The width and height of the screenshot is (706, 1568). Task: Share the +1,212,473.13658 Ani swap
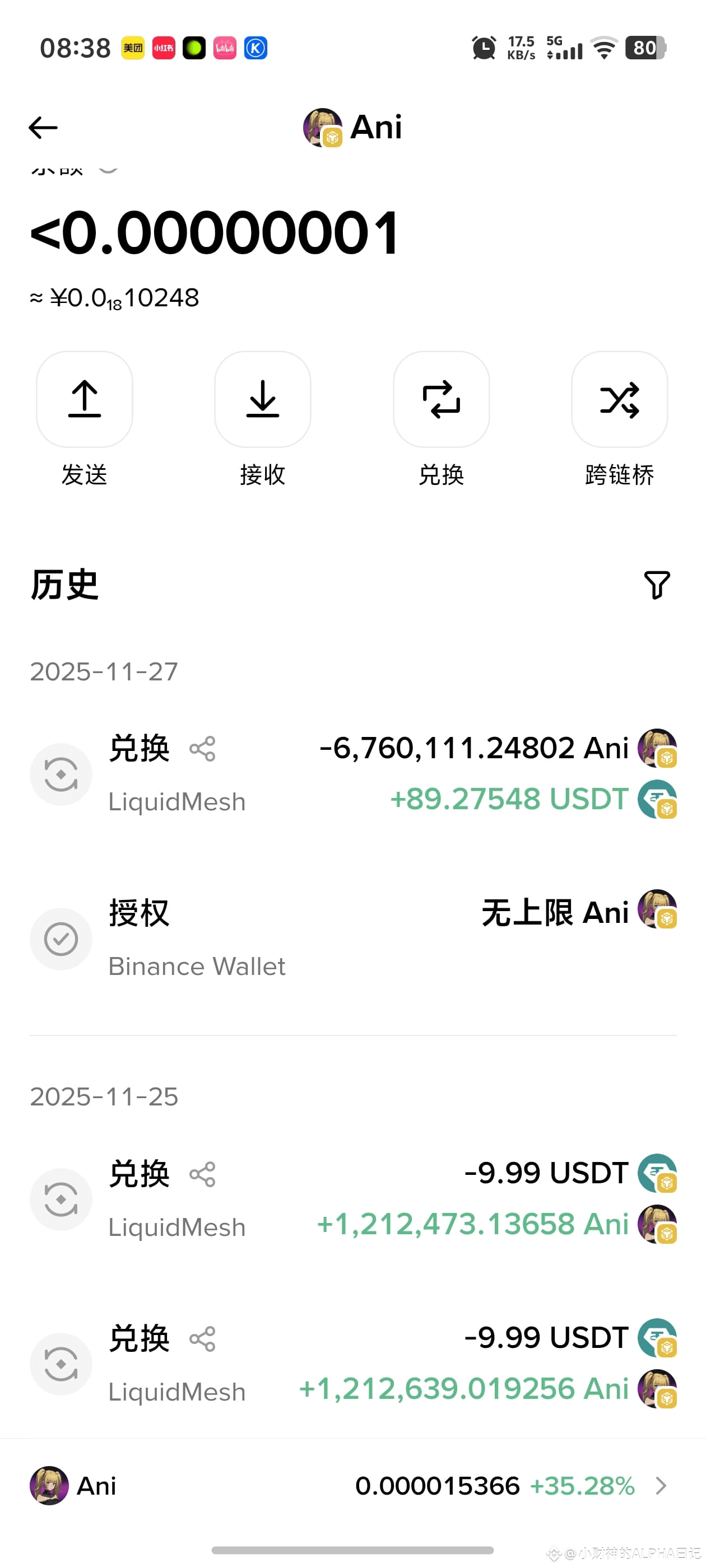tap(202, 1174)
